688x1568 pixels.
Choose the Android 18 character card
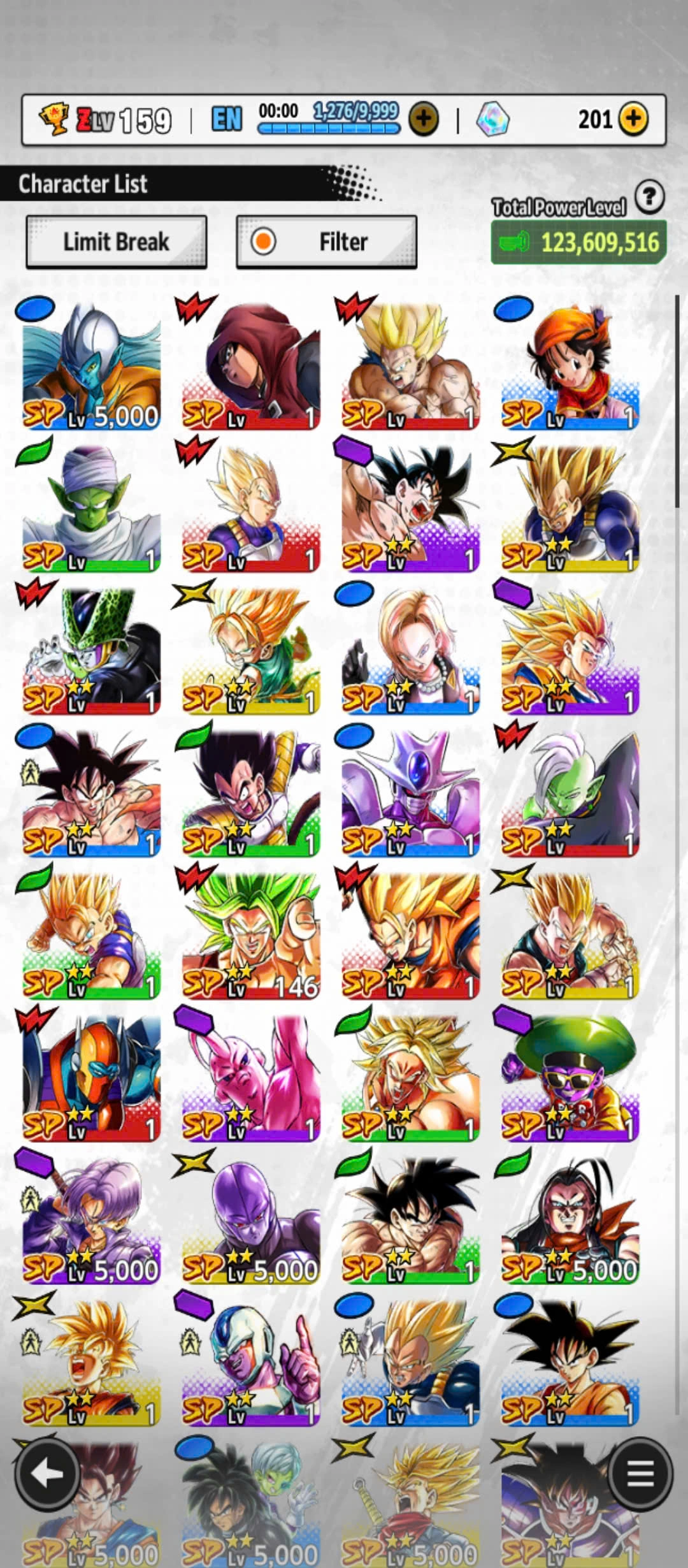pyautogui.click(x=410, y=650)
